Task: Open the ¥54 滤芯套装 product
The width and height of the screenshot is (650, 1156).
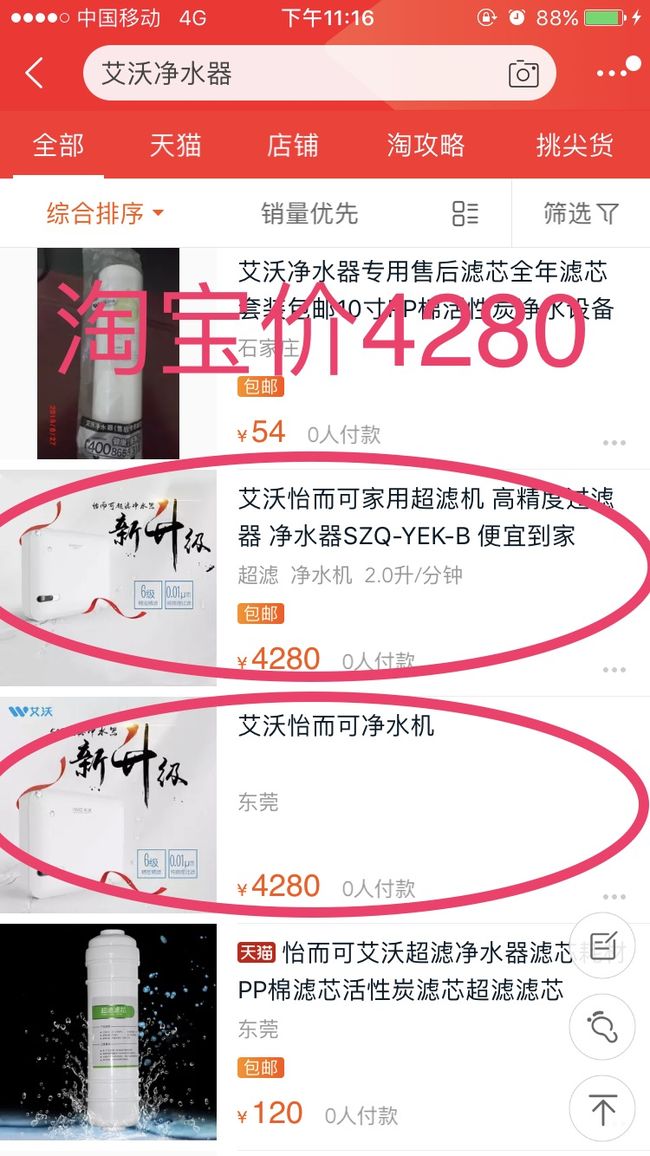Action: (325, 354)
